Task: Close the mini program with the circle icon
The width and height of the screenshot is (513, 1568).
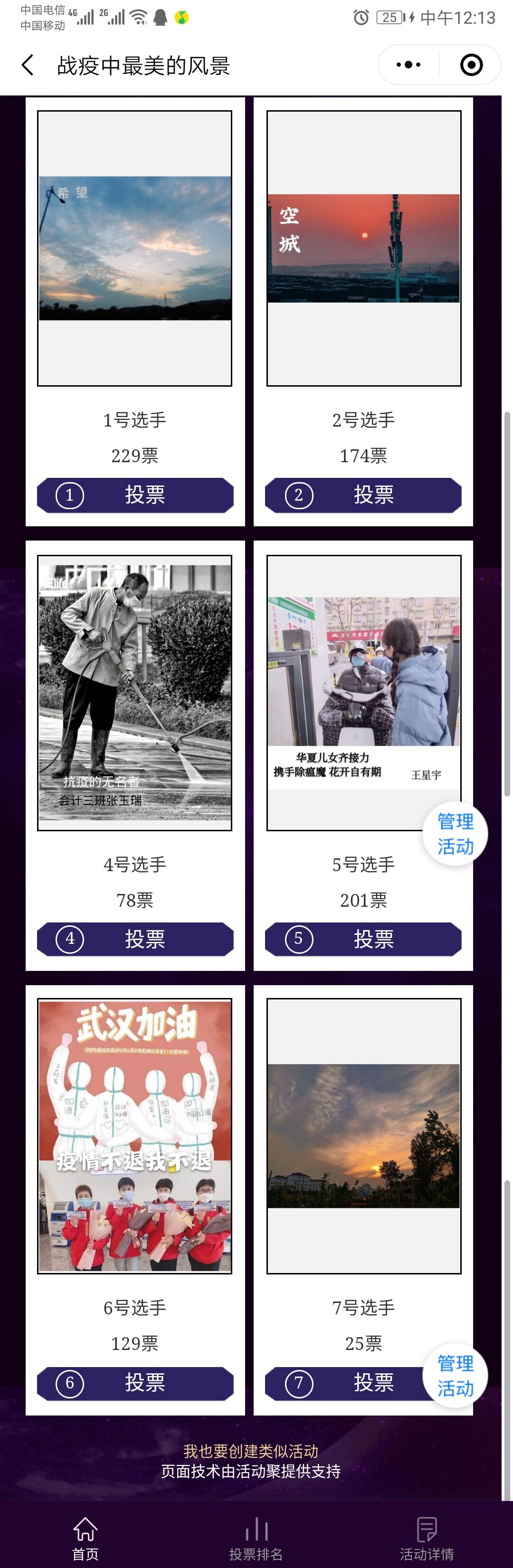Action: (x=471, y=65)
